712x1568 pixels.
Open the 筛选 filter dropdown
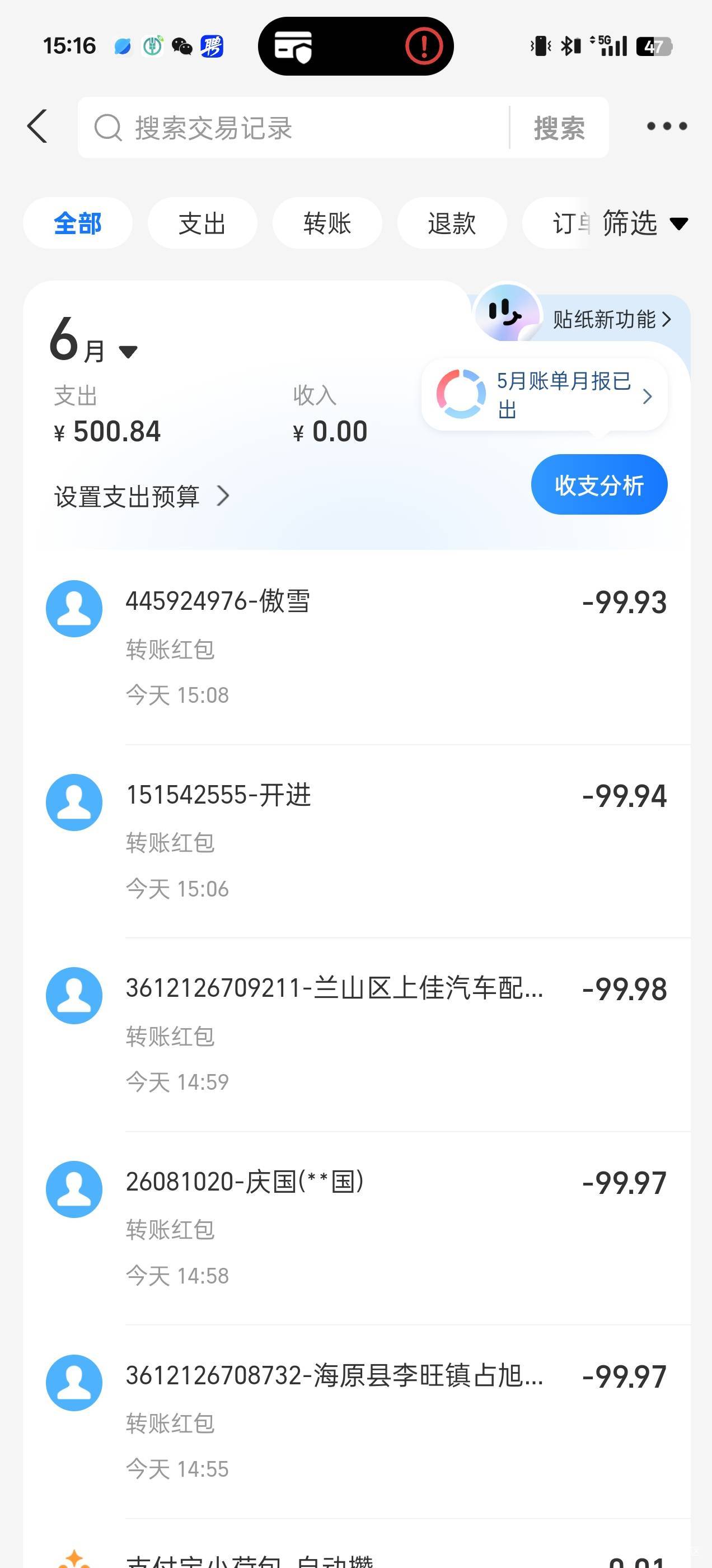(x=645, y=223)
